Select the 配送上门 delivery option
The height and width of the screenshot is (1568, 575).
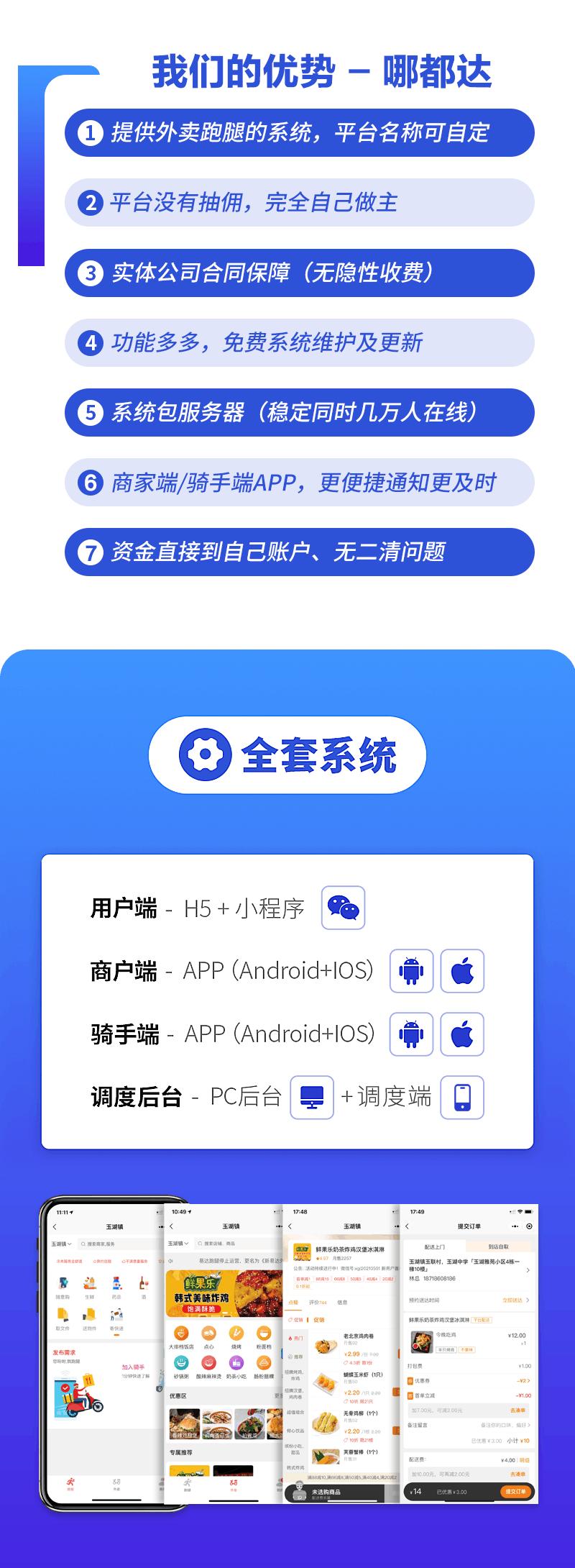434,1246
